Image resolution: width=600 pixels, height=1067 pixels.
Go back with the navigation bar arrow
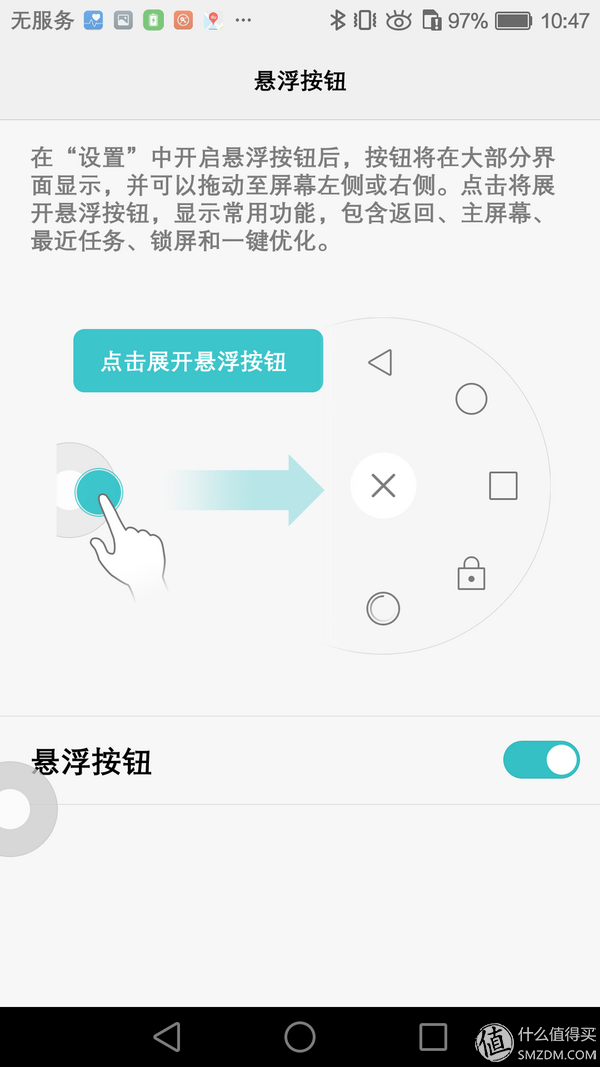click(167, 1036)
